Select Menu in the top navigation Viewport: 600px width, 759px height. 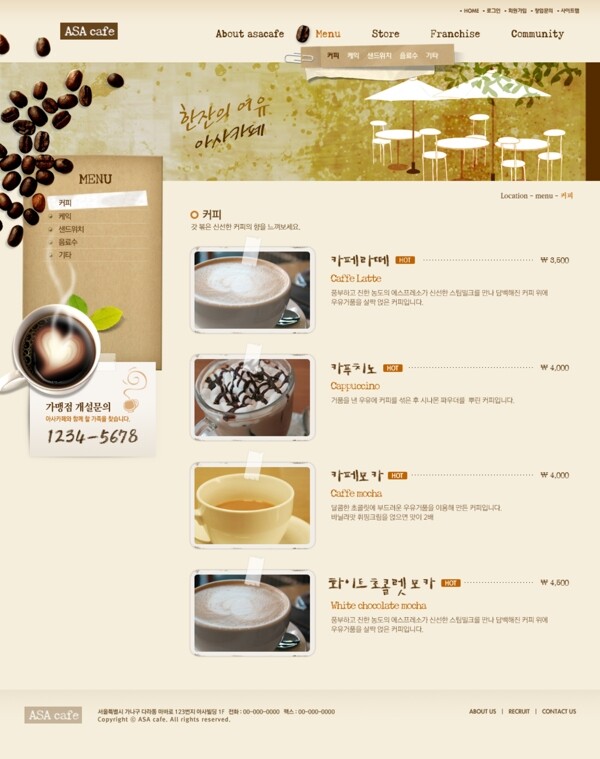327,34
